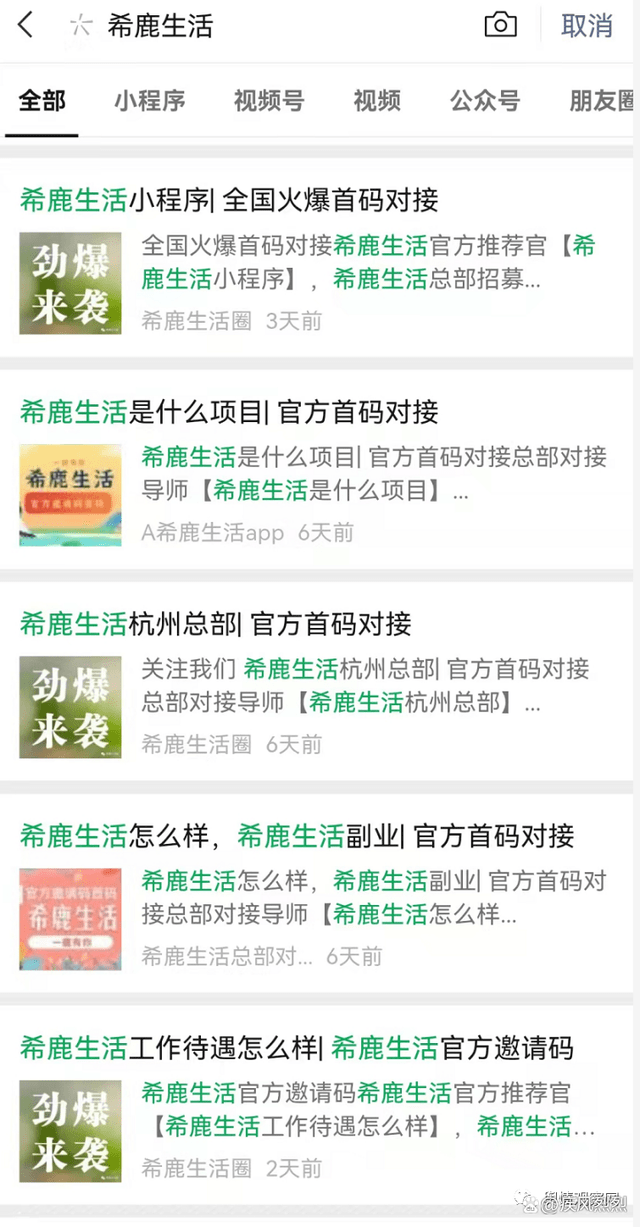Screen dimensions: 640x1227
Task: Open result 希鹿生活是什么项目| 官方首码对接
Action: coord(230,412)
